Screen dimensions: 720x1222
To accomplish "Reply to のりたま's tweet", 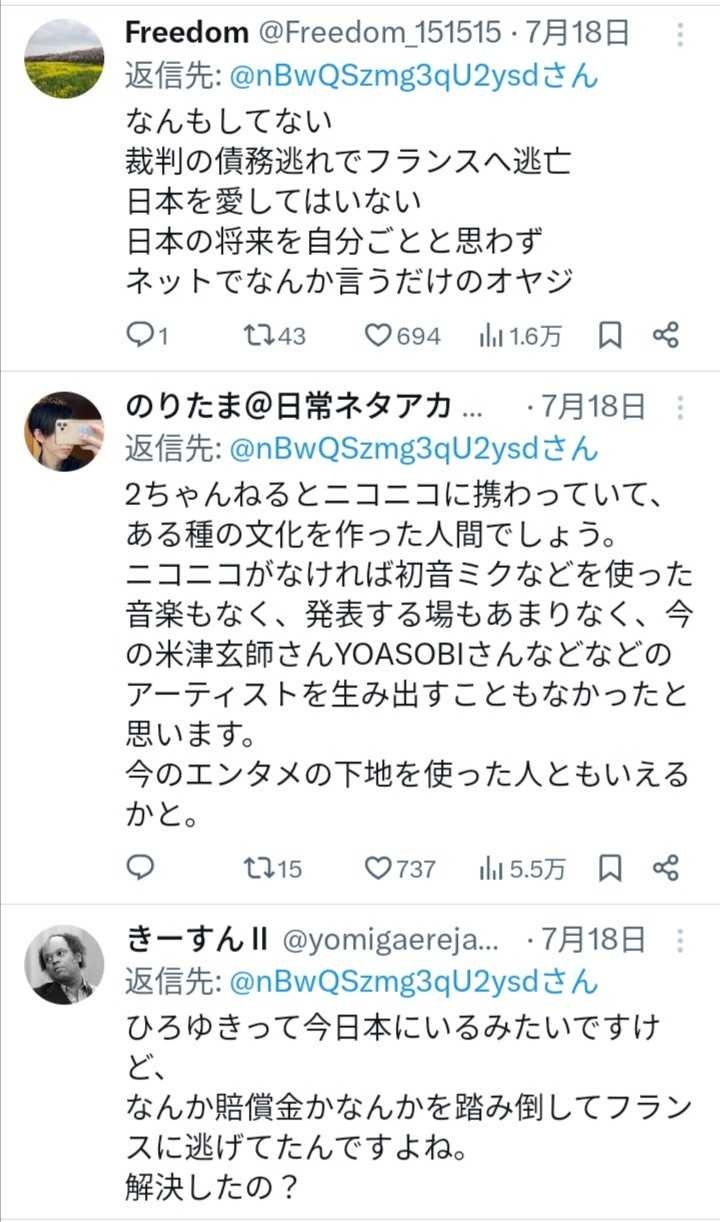I will (141, 868).
